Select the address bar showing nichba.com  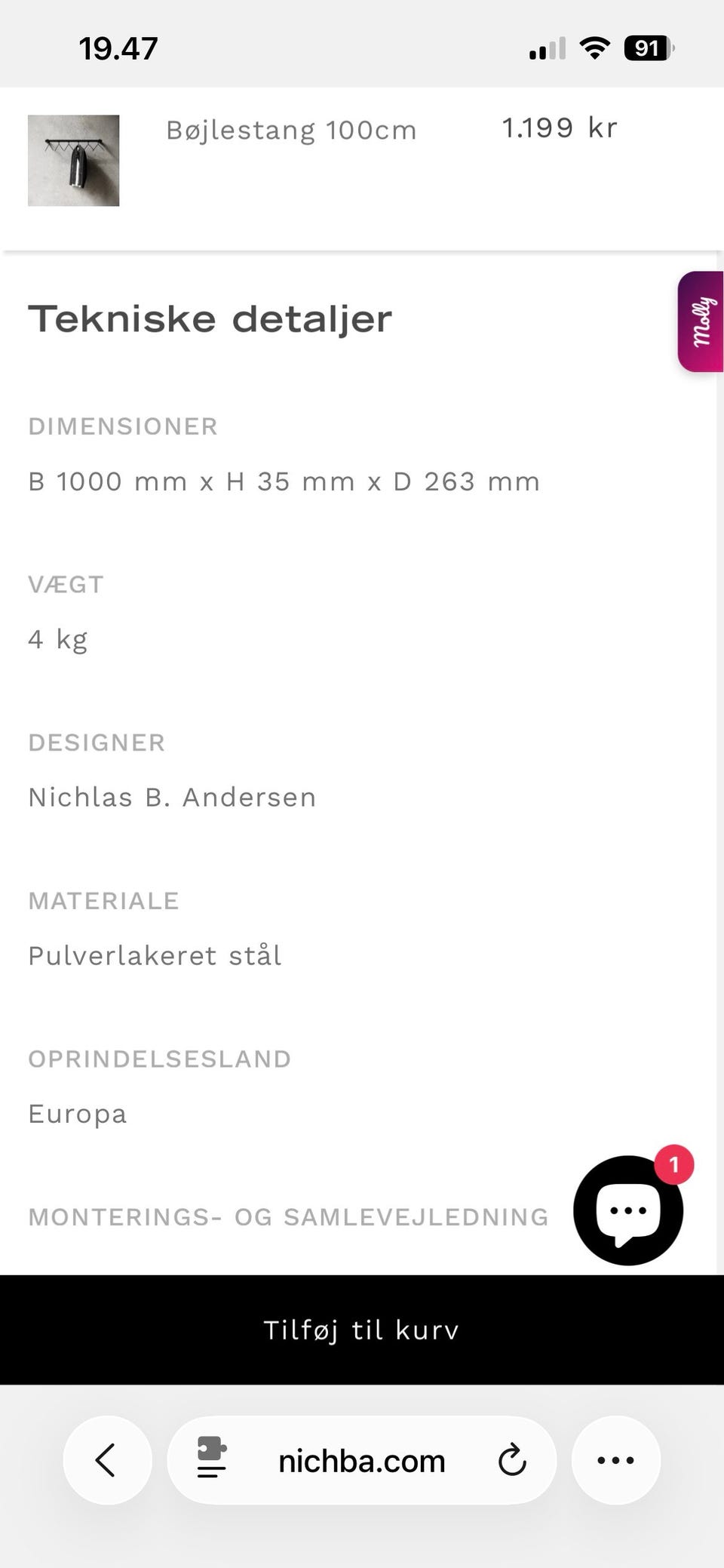point(360,1459)
